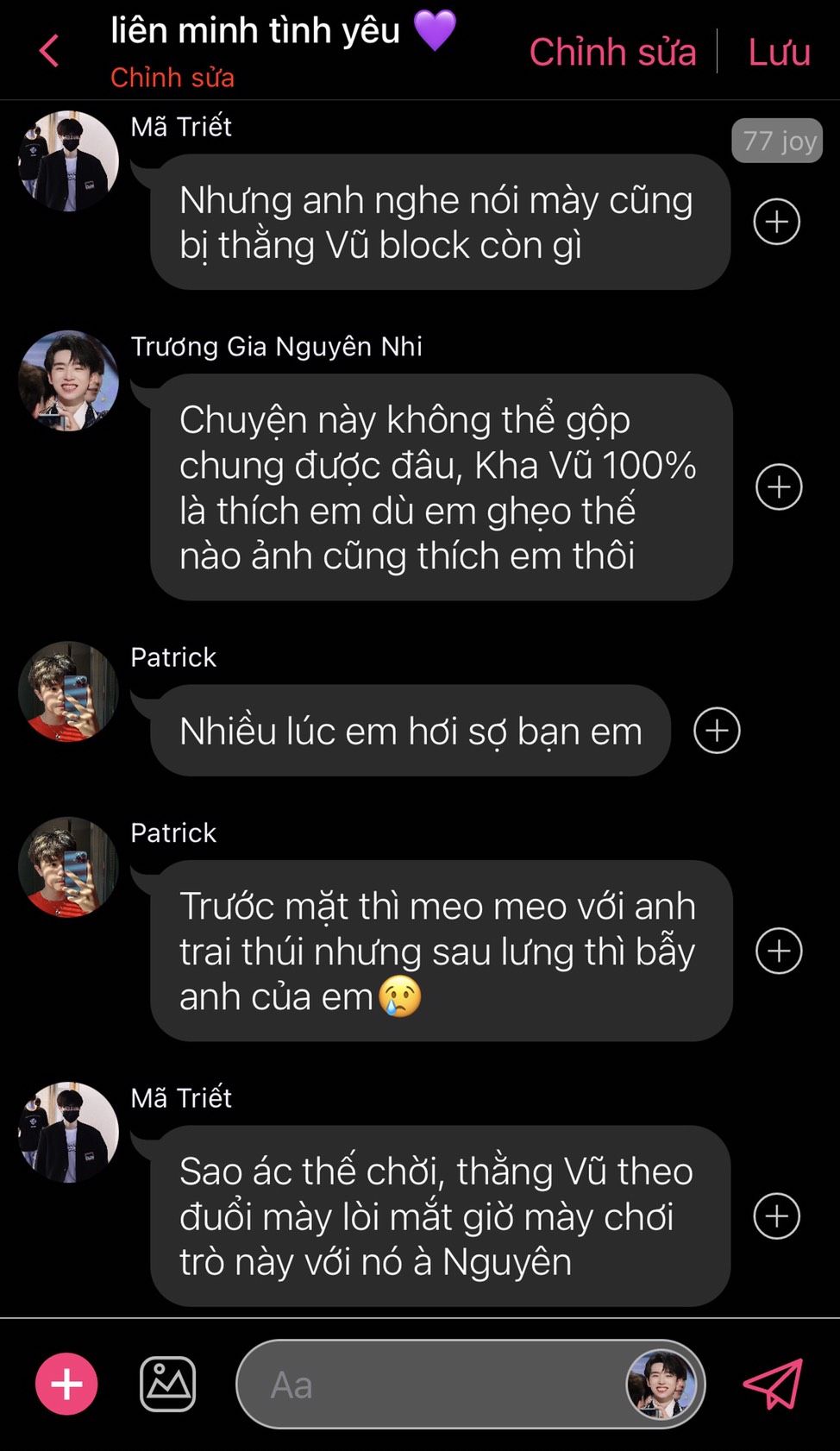
Task: Tap Trương Gia Nguyên Nhi's avatar
Action: tap(68, 380)
